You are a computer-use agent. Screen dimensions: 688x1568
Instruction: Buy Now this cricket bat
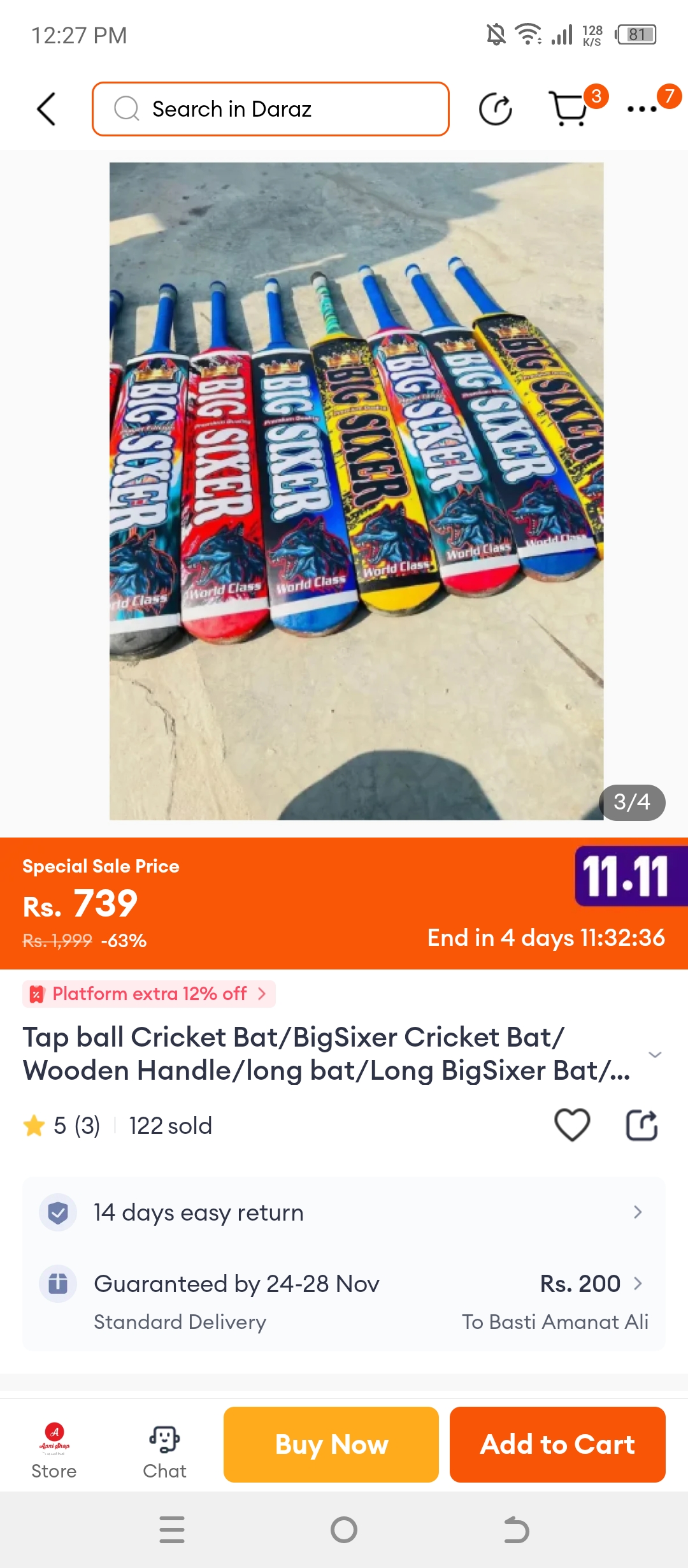pos(331,1444)
